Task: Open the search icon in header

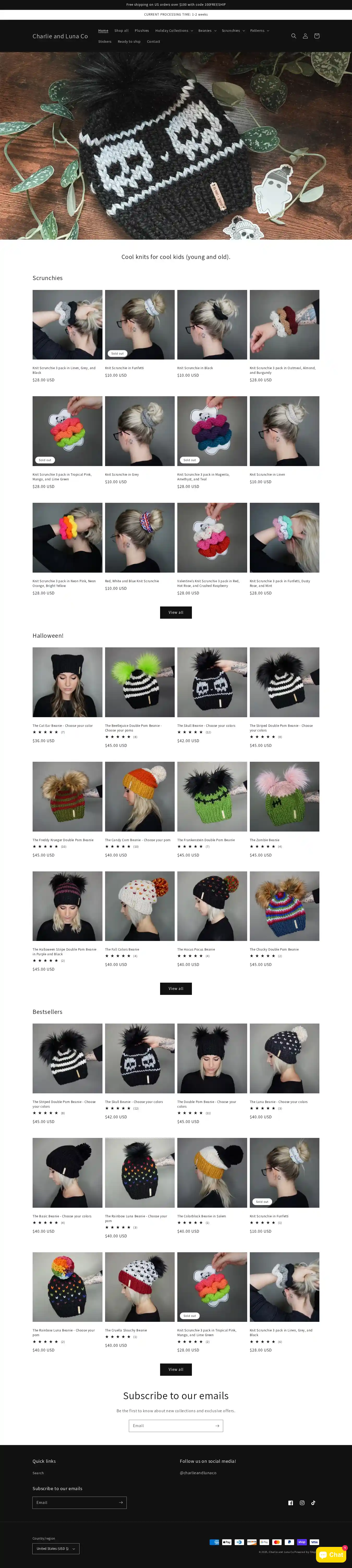Action: (294, 36)
